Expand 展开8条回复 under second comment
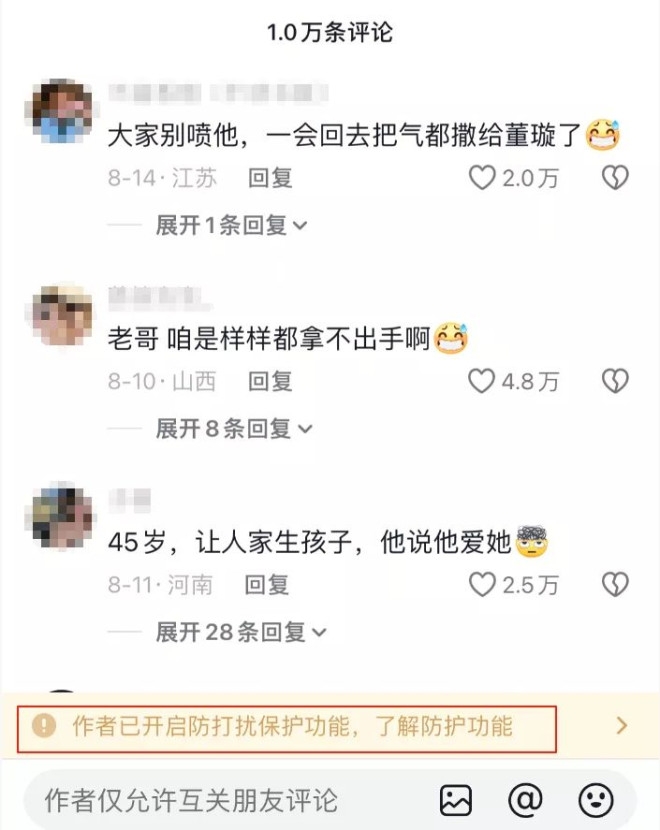 tap(234, 429)
